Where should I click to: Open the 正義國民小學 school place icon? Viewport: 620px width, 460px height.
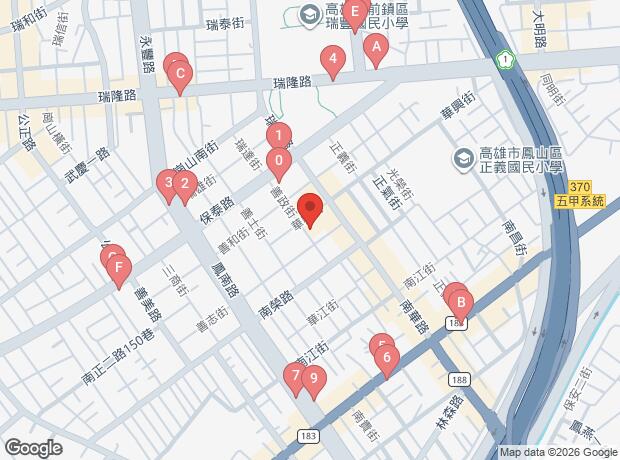pyautogui.click(x=463, y=159)
